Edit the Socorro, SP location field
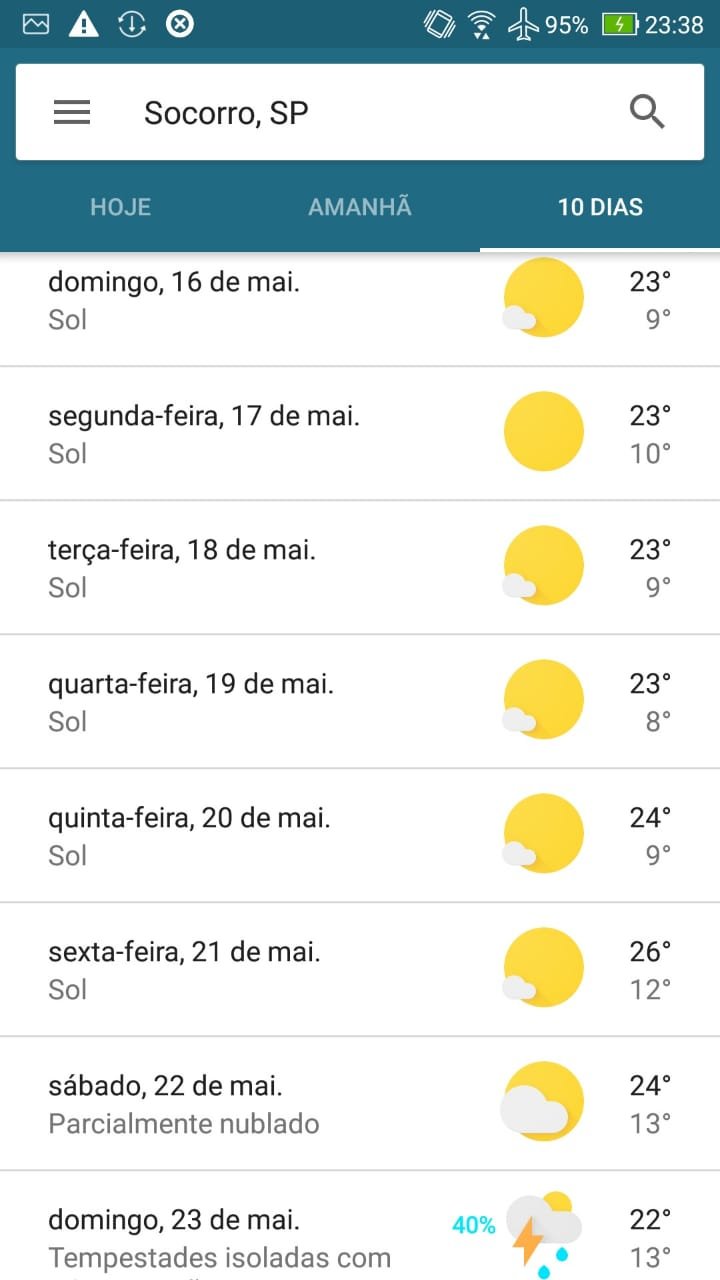The width and height of the screenshot is (720, 1280). pos(360,112)
